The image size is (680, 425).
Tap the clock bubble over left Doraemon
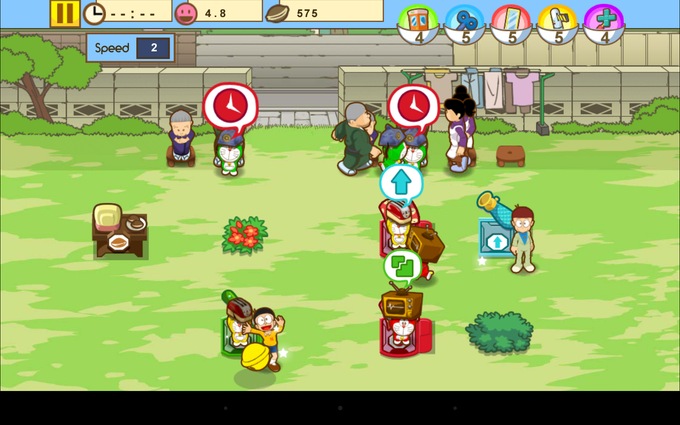(x=230, y=105)
